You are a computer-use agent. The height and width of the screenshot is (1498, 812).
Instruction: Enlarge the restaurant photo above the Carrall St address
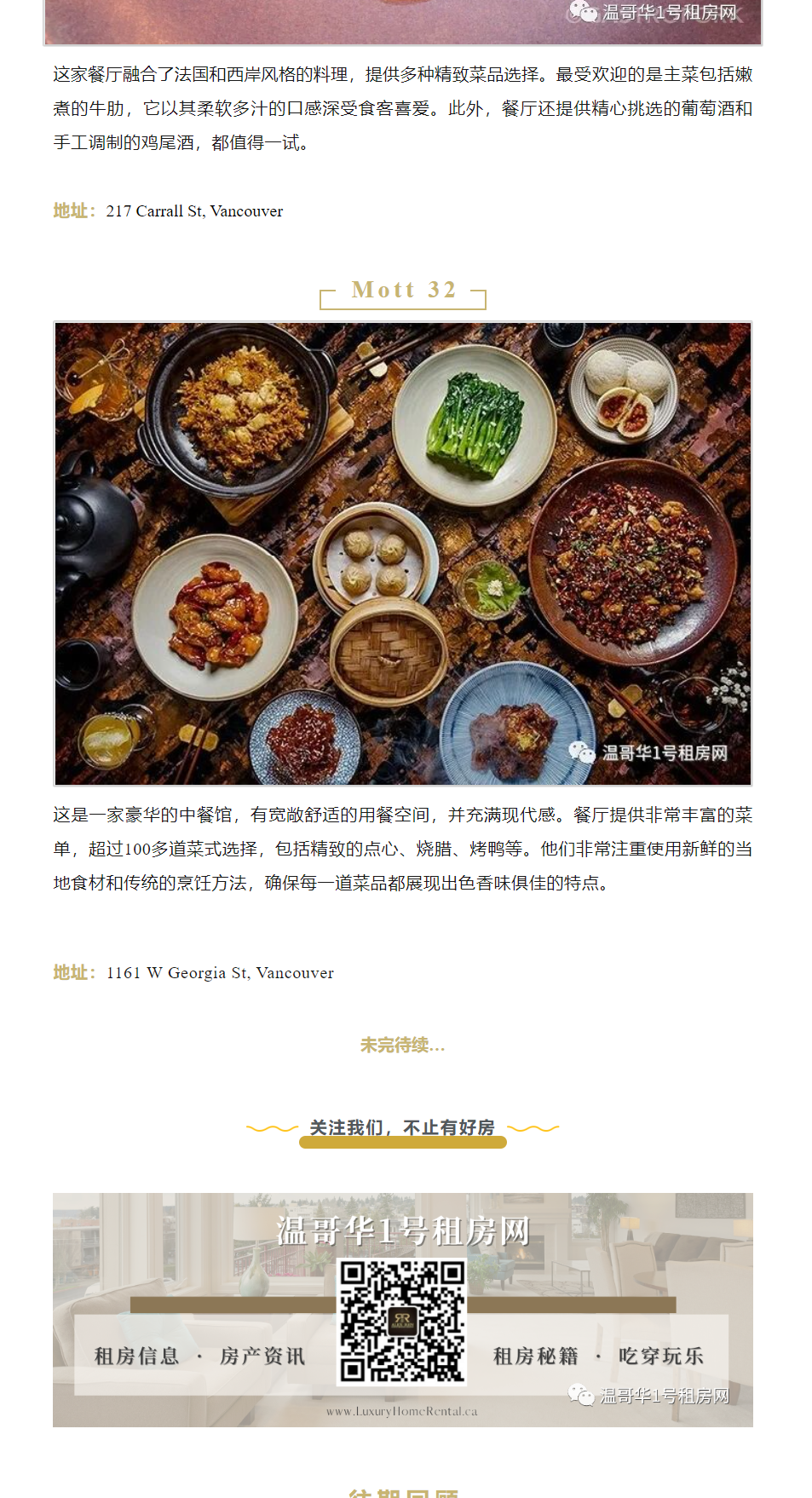[x=402, y=22]
